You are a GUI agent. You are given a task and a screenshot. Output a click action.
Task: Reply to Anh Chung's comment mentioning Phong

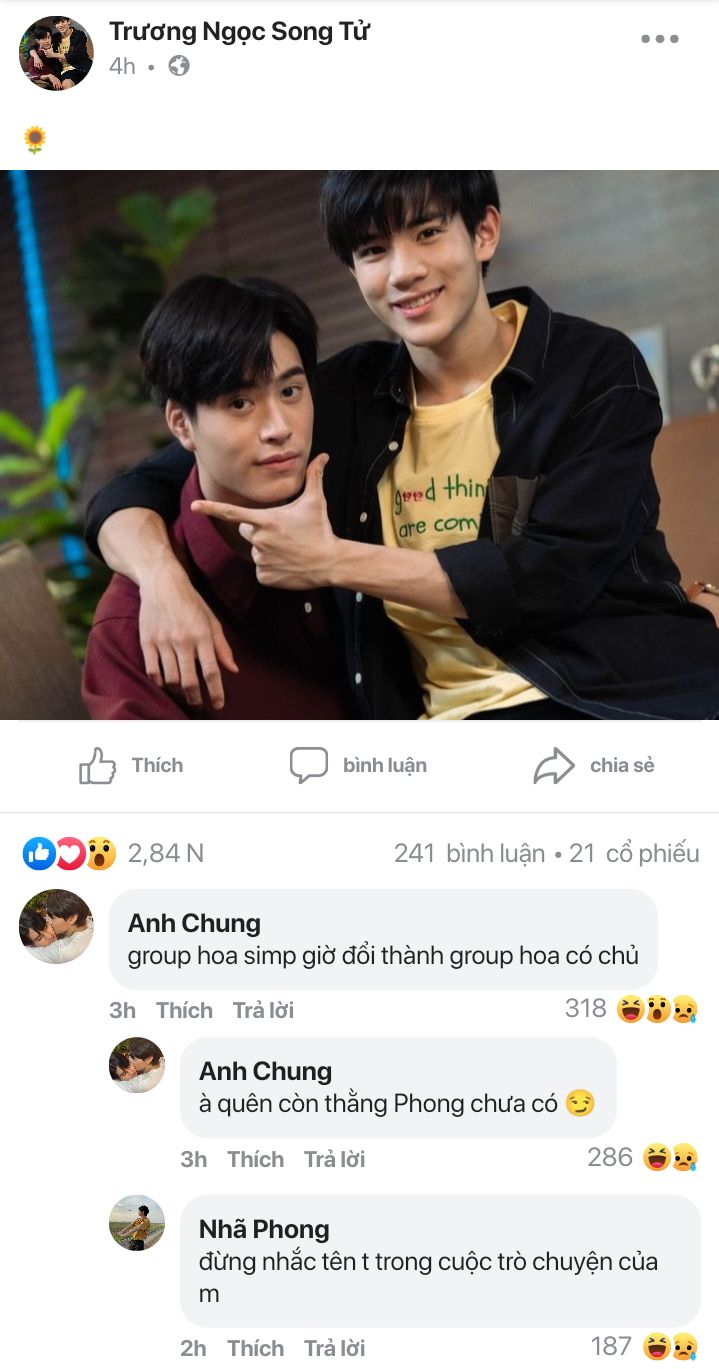point(334,1159)
